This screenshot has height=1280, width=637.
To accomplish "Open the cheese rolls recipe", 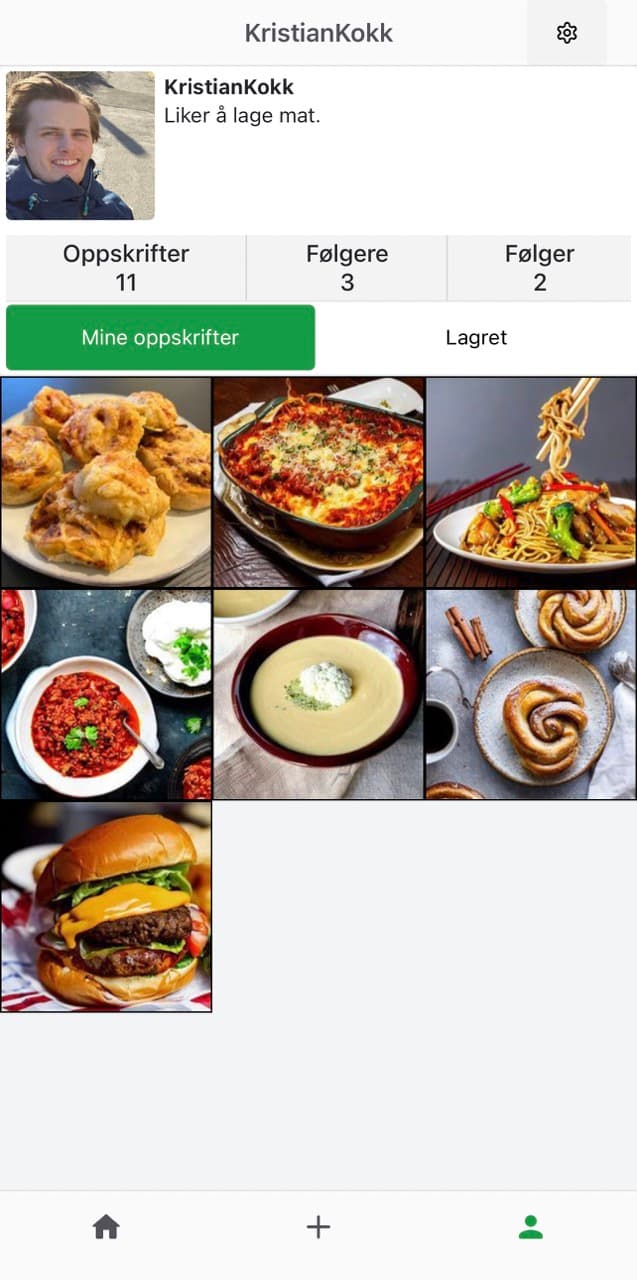I will coord(106,482).
